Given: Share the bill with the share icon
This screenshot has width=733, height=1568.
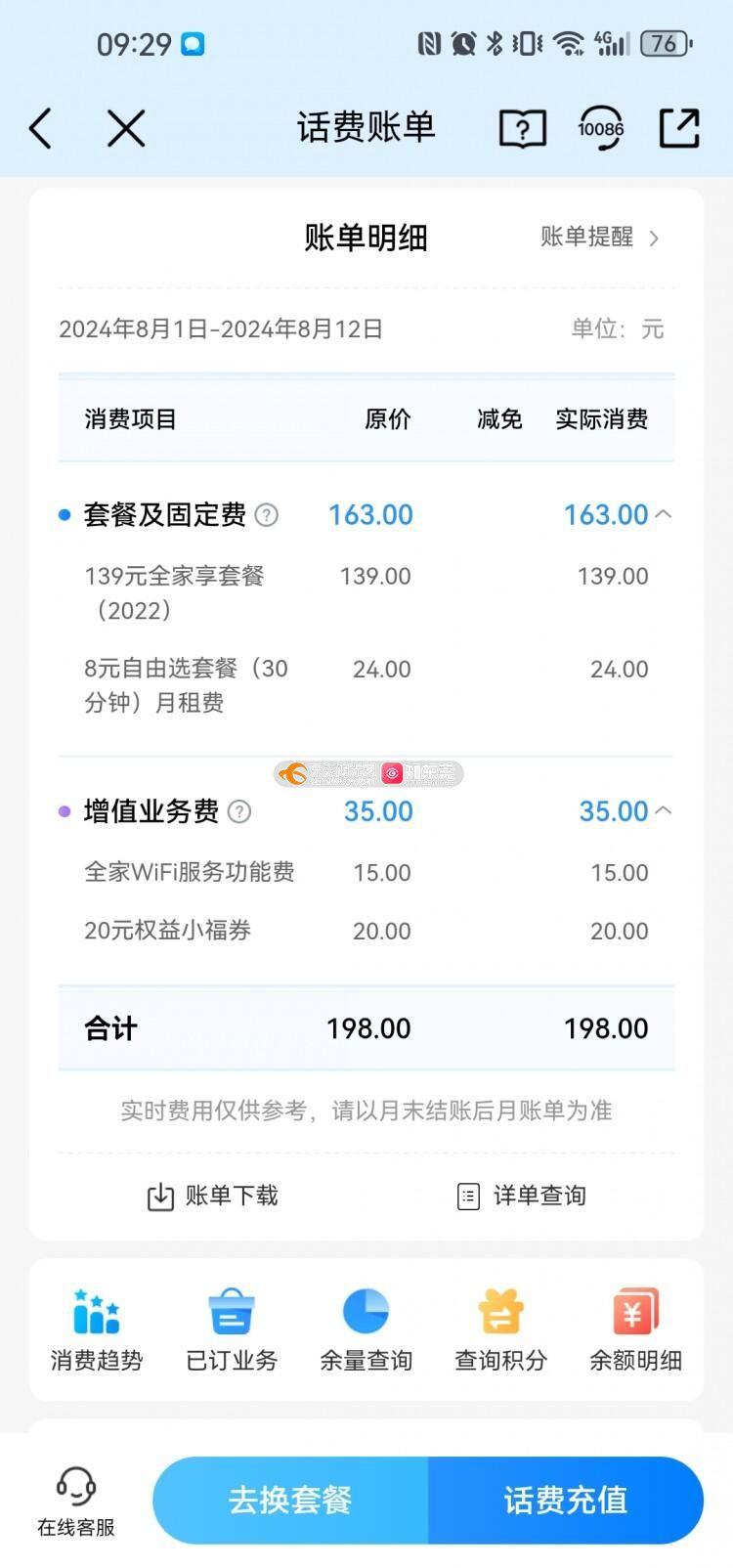Looking at the screenshot, I should pos(679,128).
